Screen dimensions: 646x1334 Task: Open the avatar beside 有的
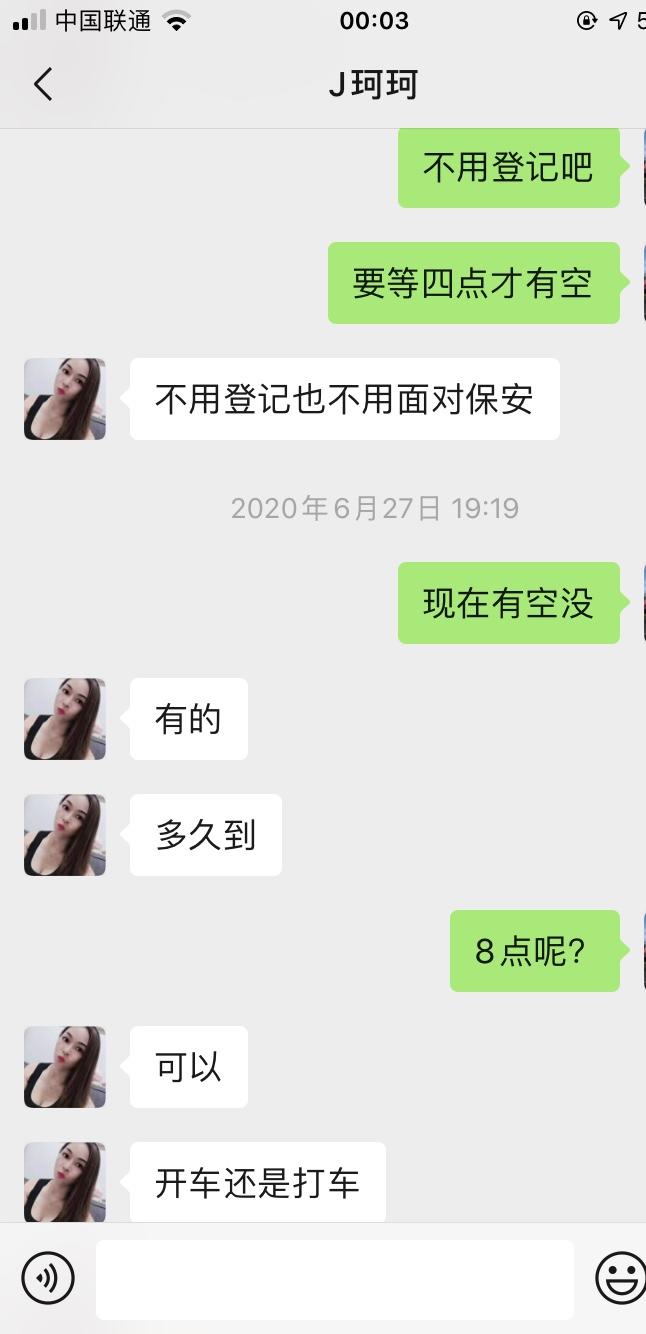(65, 719)
